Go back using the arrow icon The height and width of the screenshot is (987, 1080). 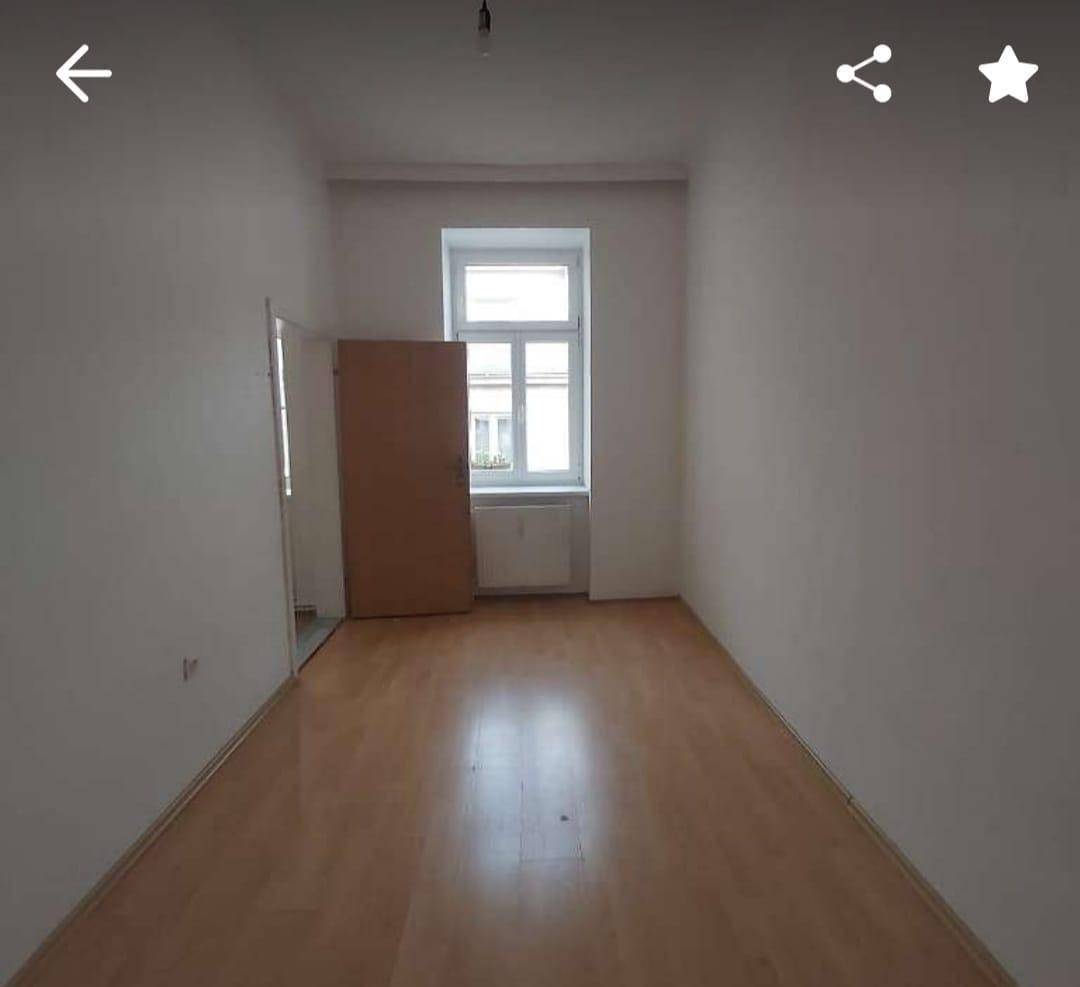pos(83,73)
